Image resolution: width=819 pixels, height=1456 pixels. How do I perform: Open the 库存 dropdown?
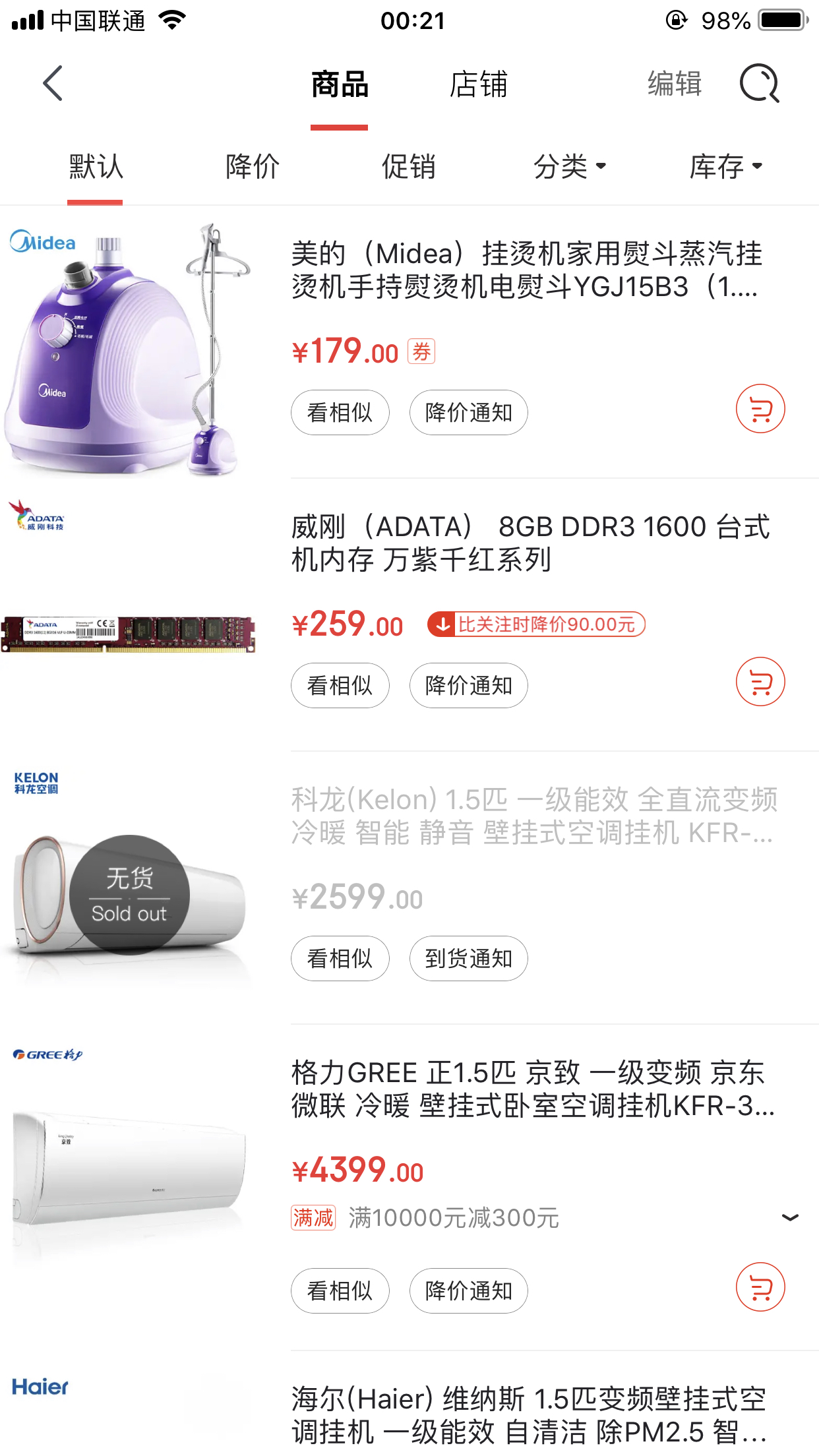coord(725,167)
